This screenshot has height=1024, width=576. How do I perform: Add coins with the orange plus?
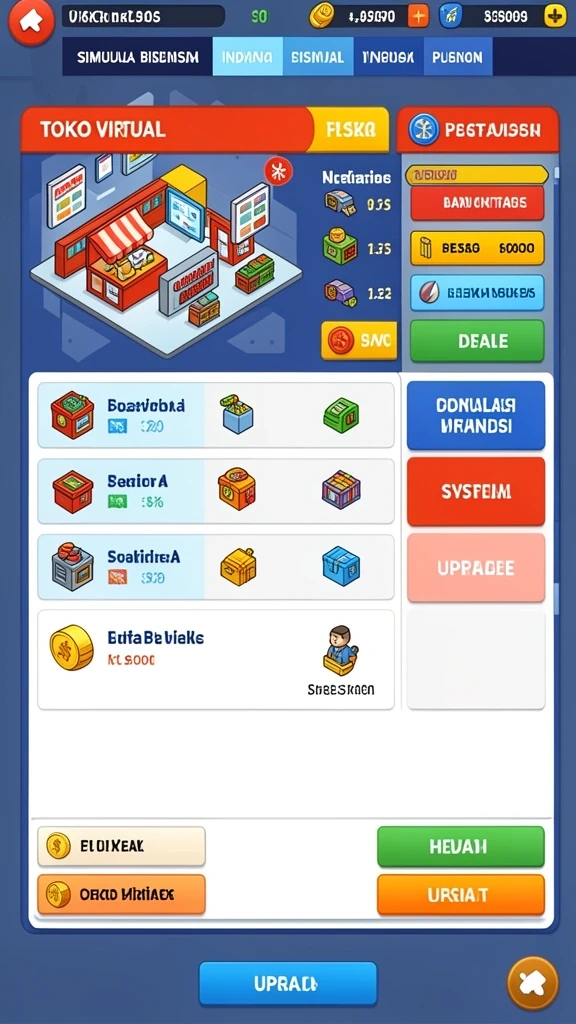click(418, 16)
